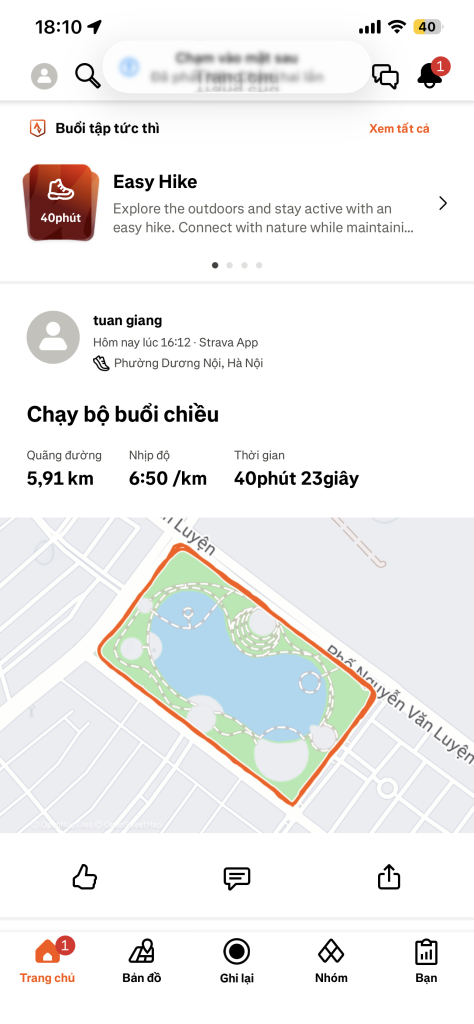Give kudos with the thumbs-up icon

coord(85,877)
